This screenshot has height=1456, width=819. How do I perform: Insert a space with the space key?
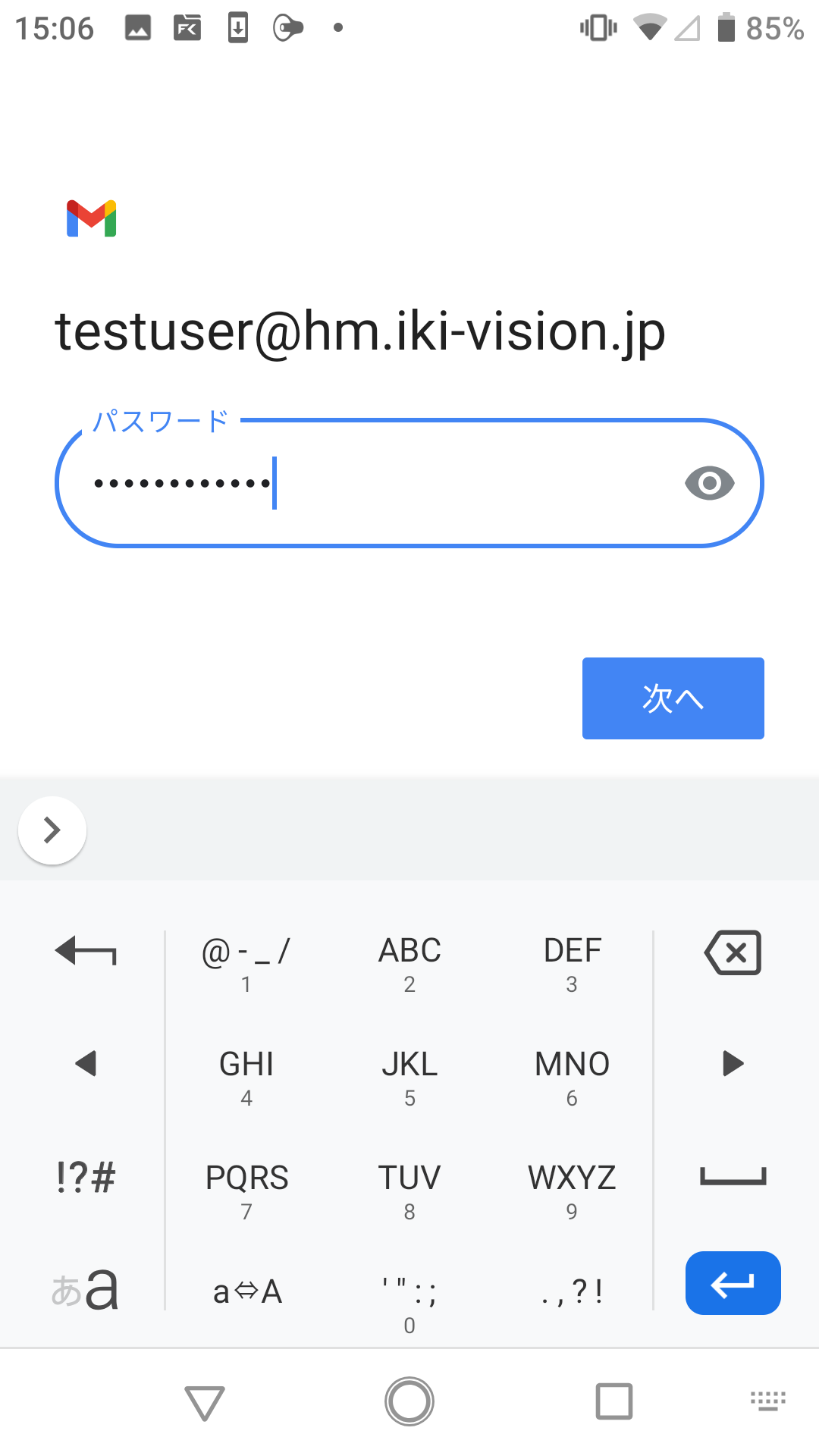click(x=733, y=1177)
